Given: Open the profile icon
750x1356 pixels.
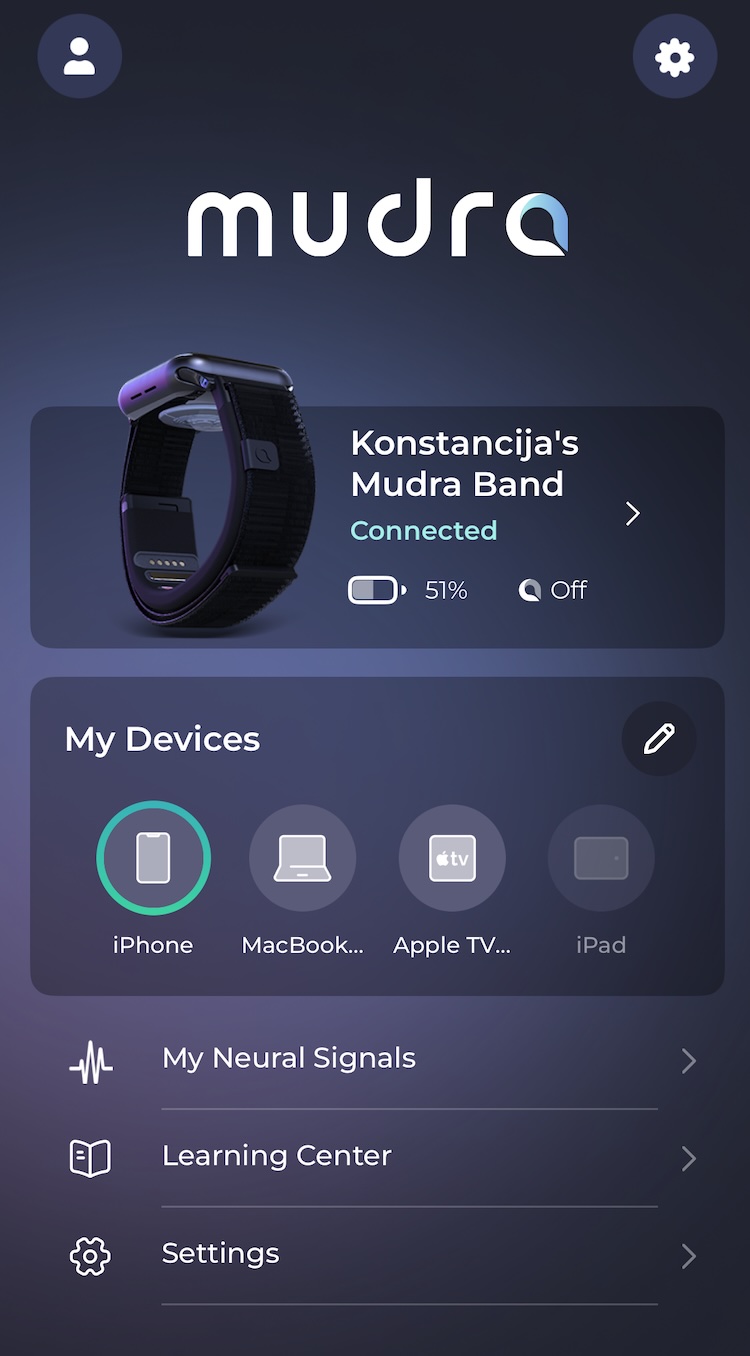Looking at the screenshot, I should point(80,57).
